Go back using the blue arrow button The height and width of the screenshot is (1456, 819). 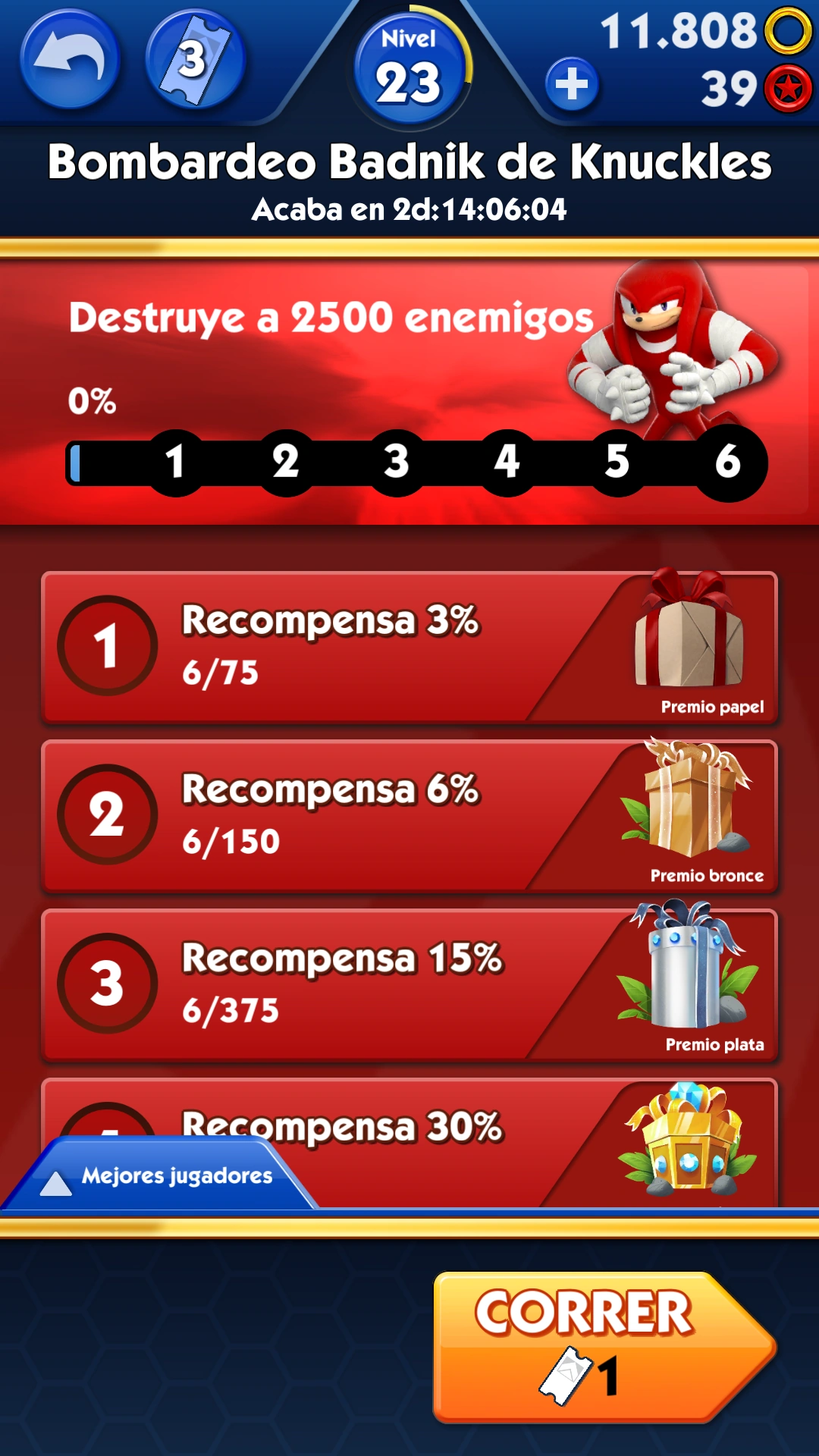70,60
